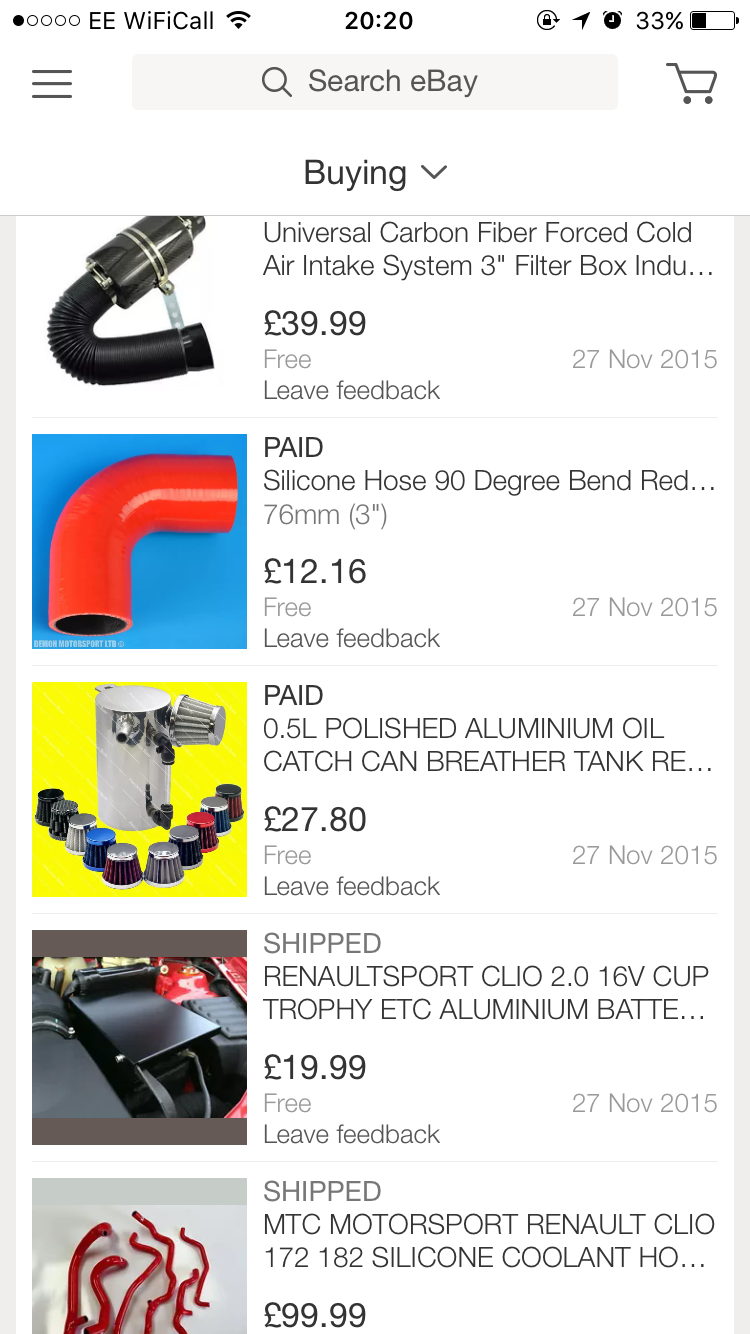The image size is (750, 1334).
Task: View the red coolant hoses picture
Action: click(139, 1256)
